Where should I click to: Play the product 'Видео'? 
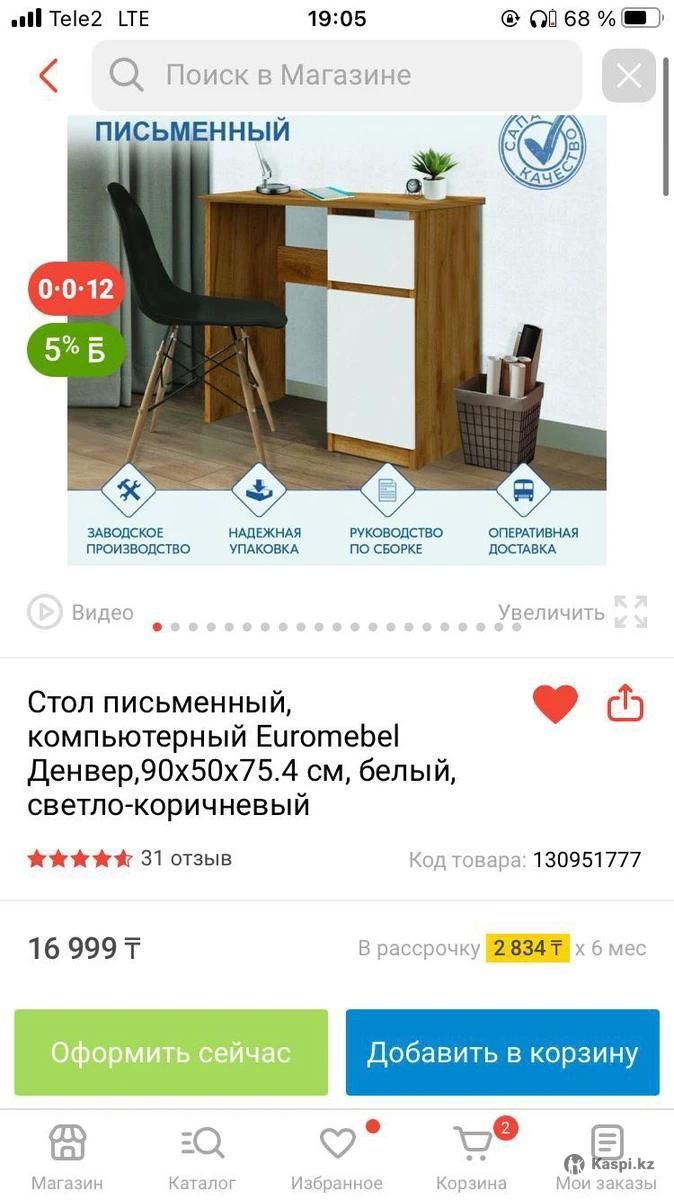(80, 612)
